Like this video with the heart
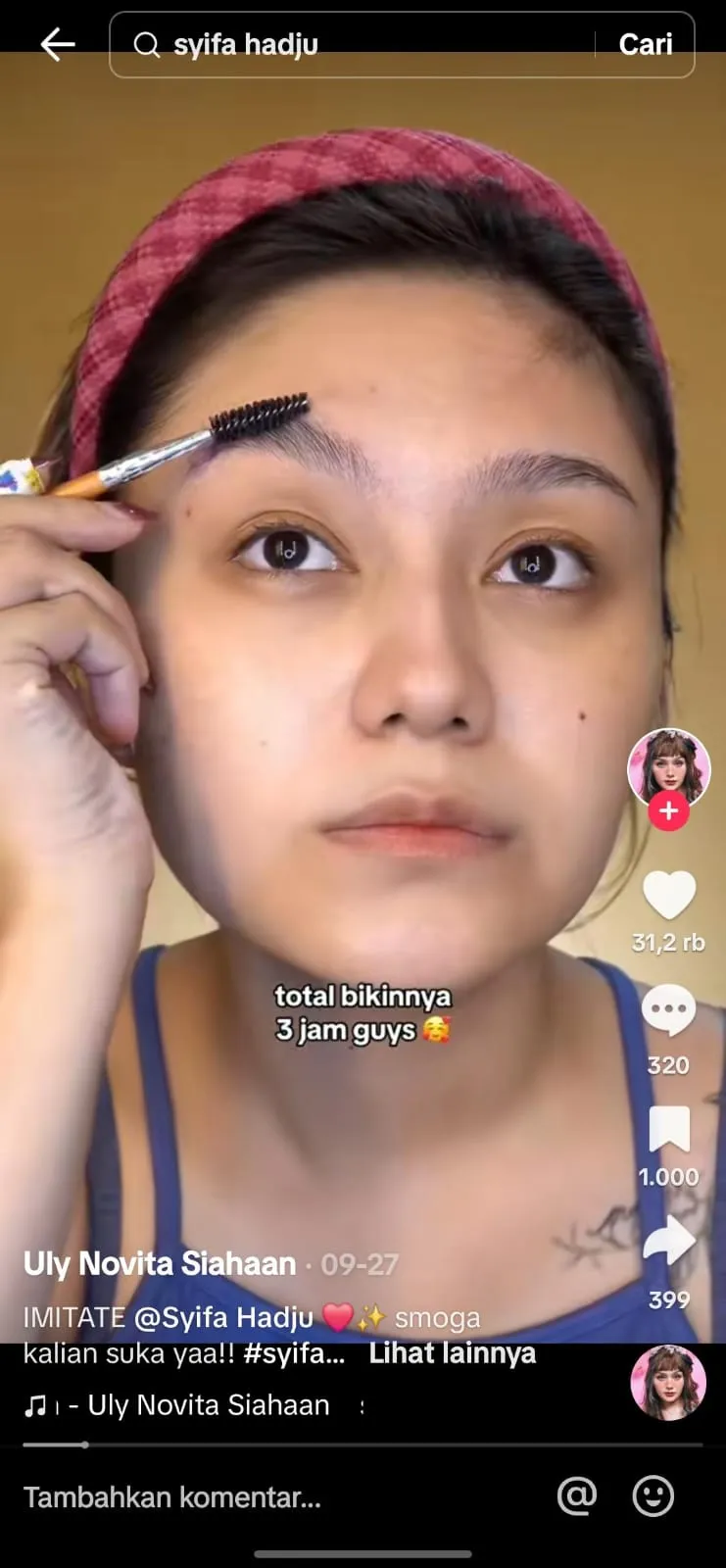 [668, 895]
